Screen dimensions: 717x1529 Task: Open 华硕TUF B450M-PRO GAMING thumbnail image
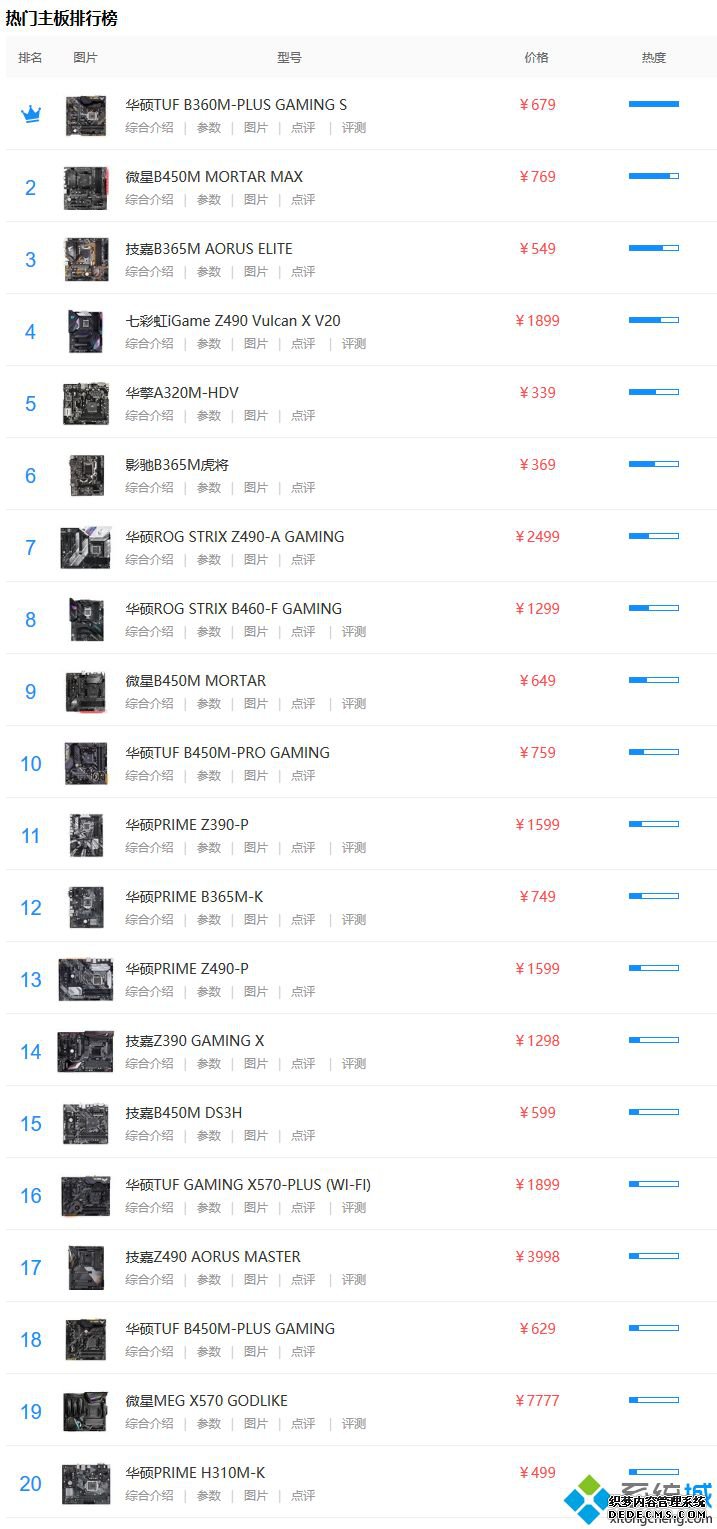(86, 764)
